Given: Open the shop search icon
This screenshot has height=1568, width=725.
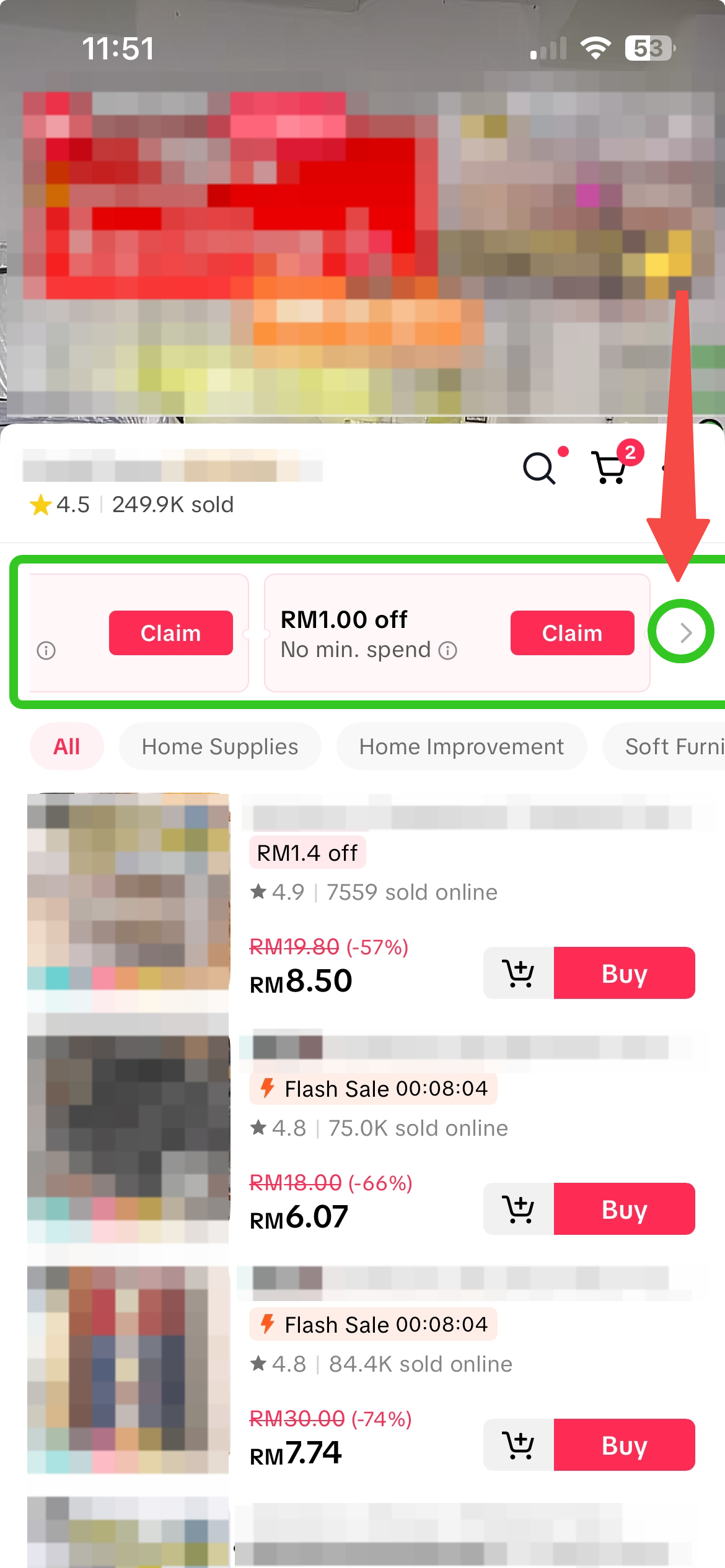Looking at the screenshot, I should [539, 468].
